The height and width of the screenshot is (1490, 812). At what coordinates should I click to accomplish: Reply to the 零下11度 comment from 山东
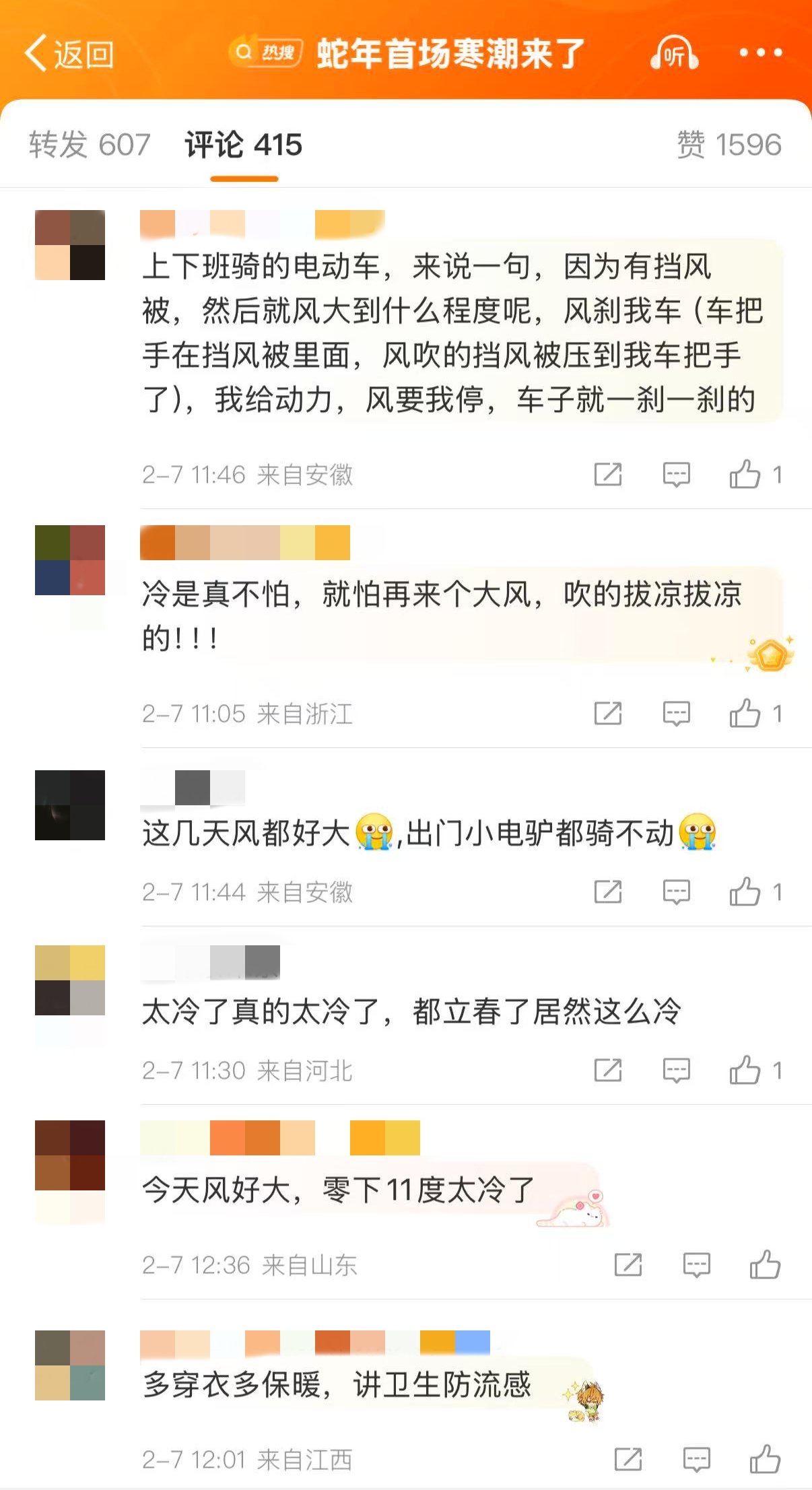(696, 1264)
